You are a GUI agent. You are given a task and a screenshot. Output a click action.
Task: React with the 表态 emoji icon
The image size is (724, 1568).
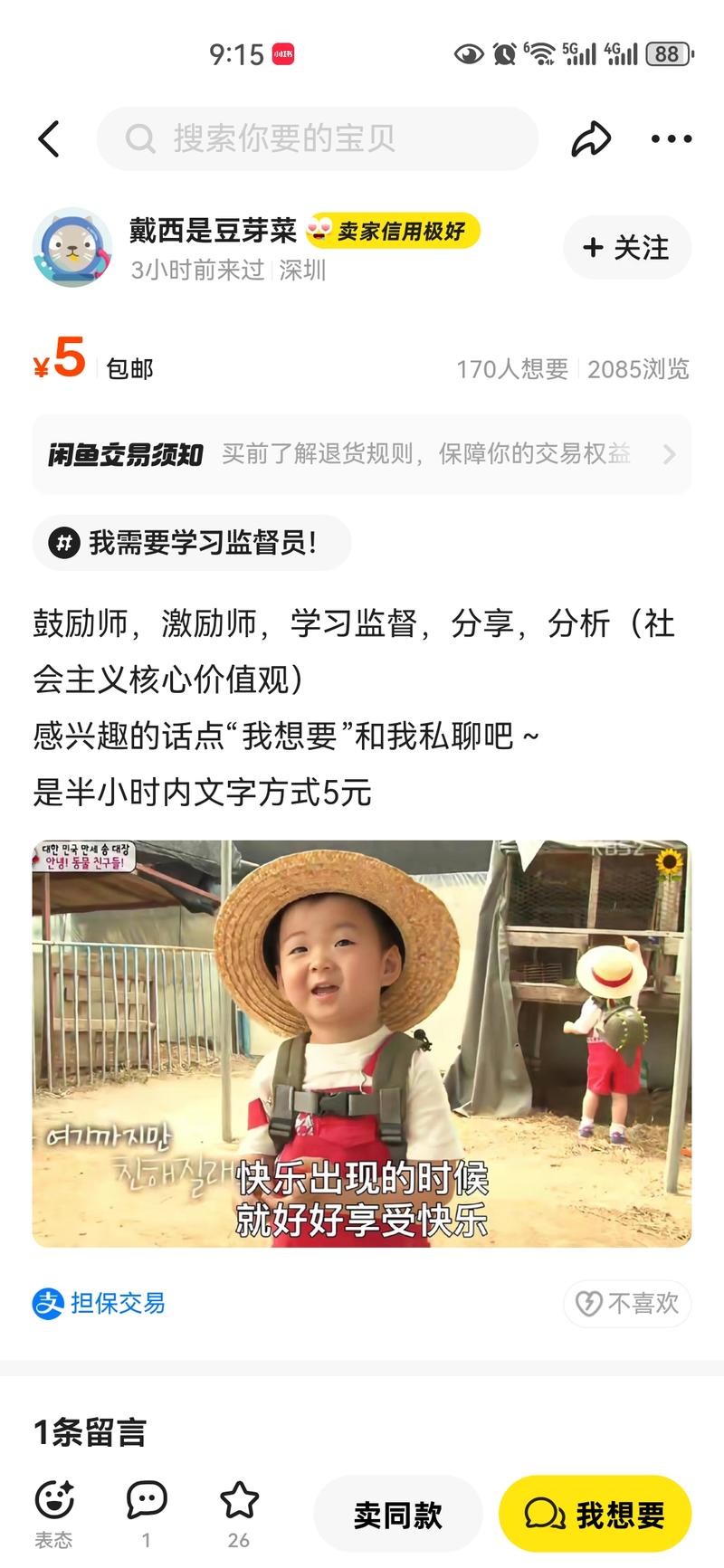tap(54, 1500)
